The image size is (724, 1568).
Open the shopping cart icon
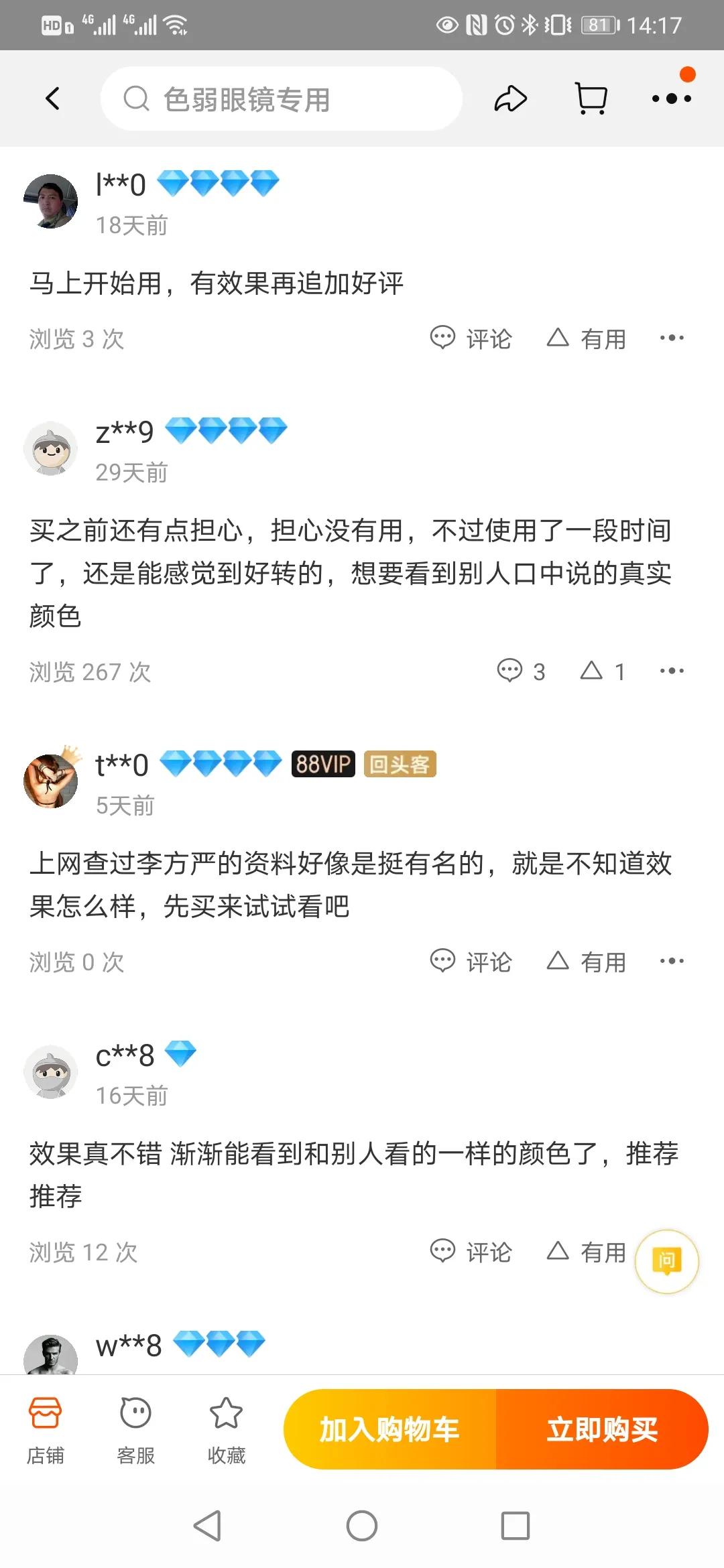(589, 98)
